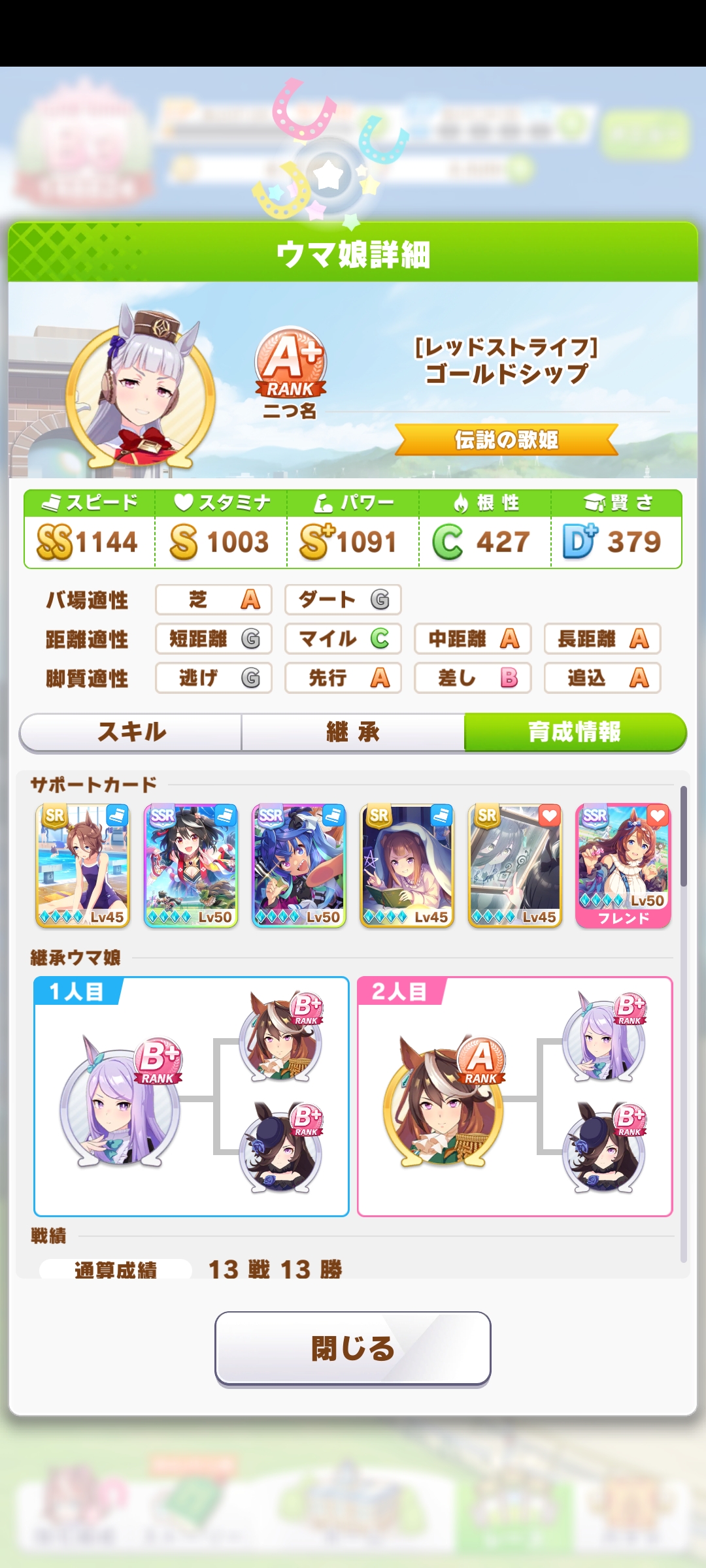Switch to the 継承 tab
706x1568 pixels.
click(353, 732)
